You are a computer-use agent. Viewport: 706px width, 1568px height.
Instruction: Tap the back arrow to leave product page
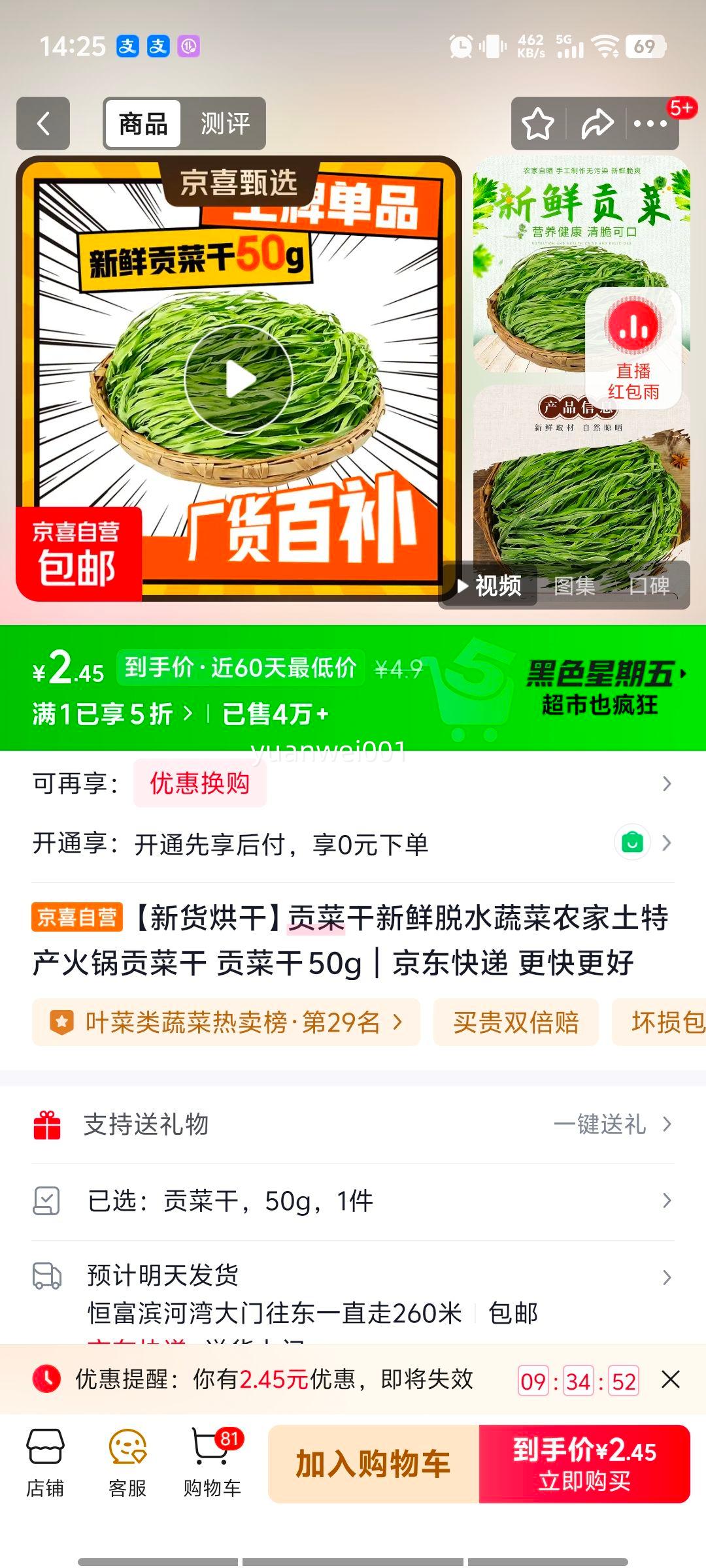[43, 124]
